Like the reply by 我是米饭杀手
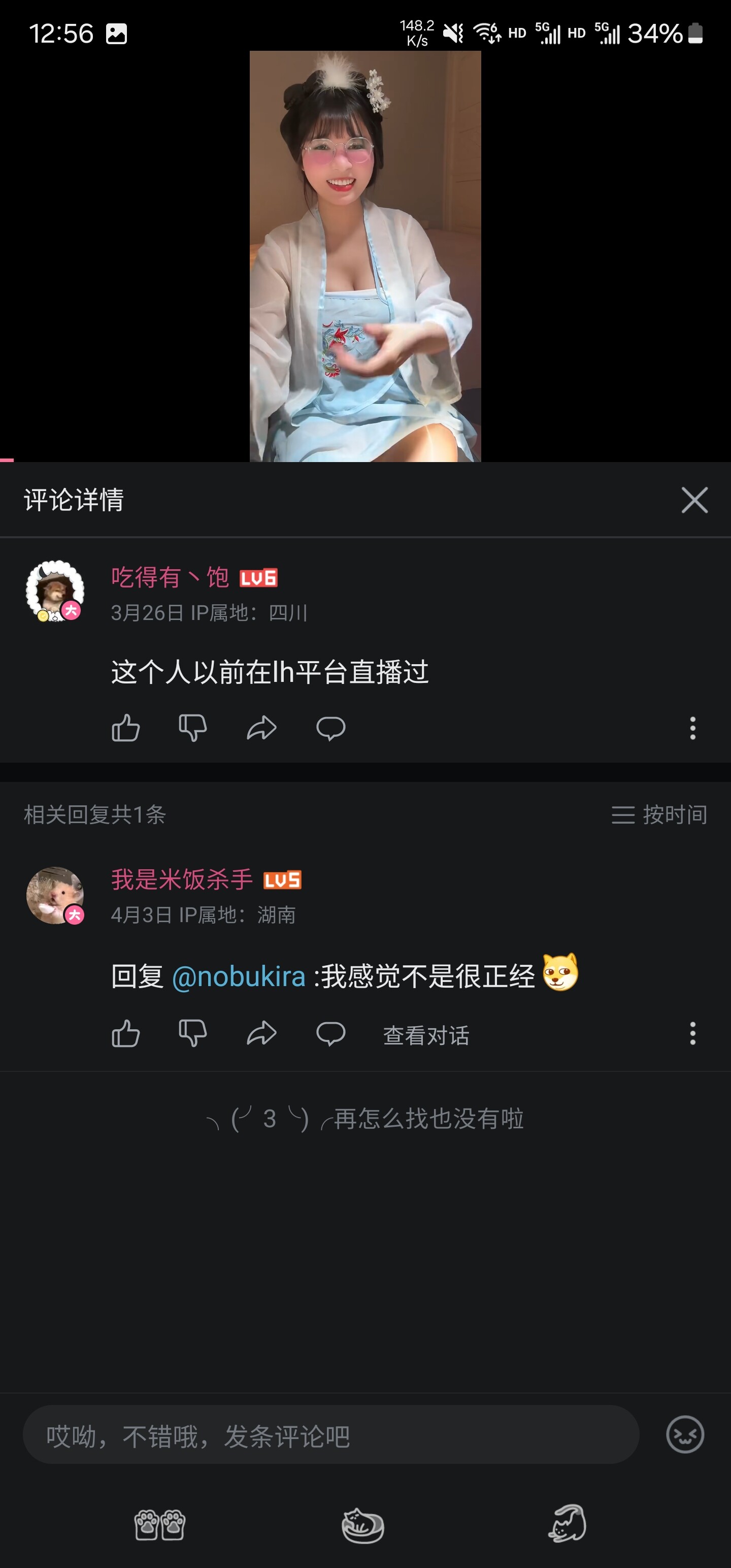The width and height of the screenshot is (731, 1568). click(126, 1033)
